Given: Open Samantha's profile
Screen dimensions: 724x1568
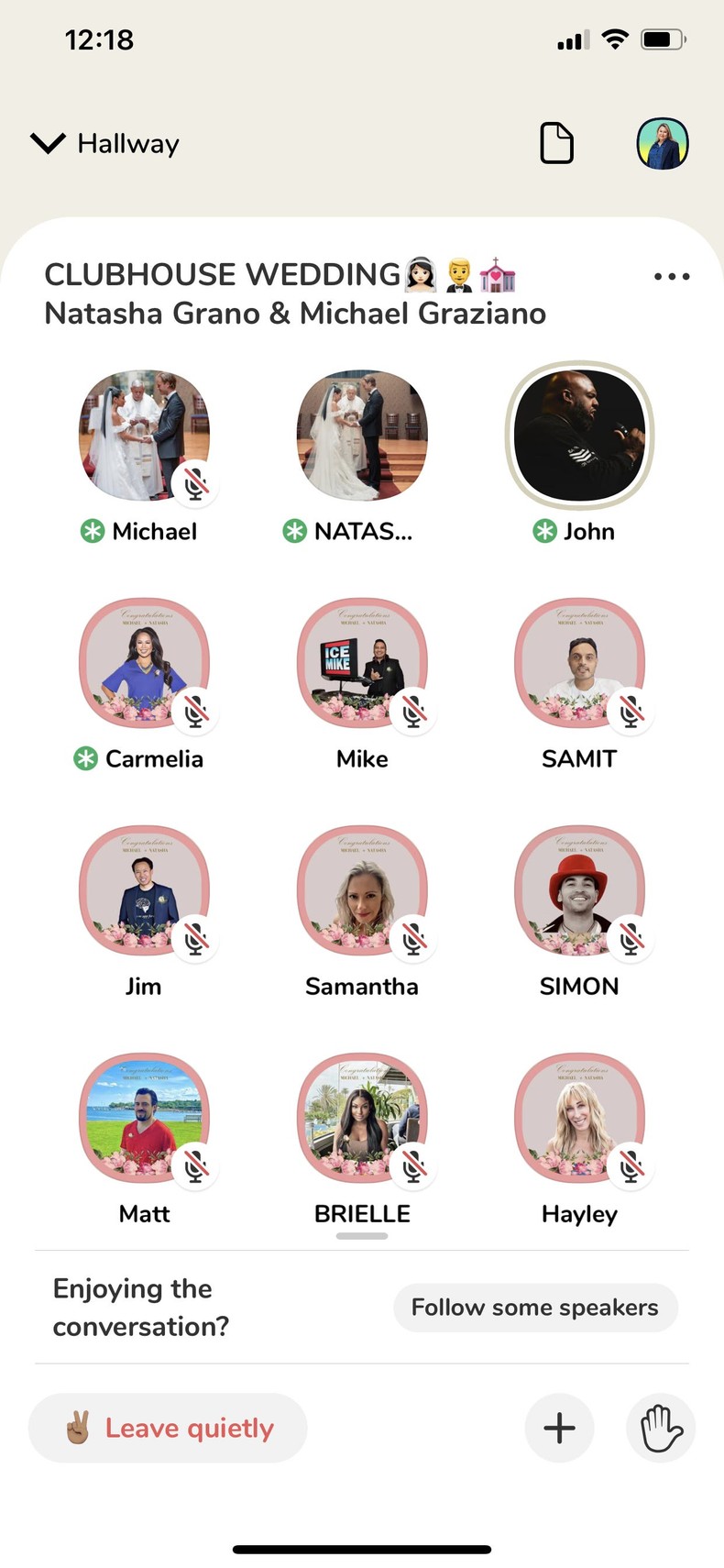Looking at the screenshot, I should (362, 890).
